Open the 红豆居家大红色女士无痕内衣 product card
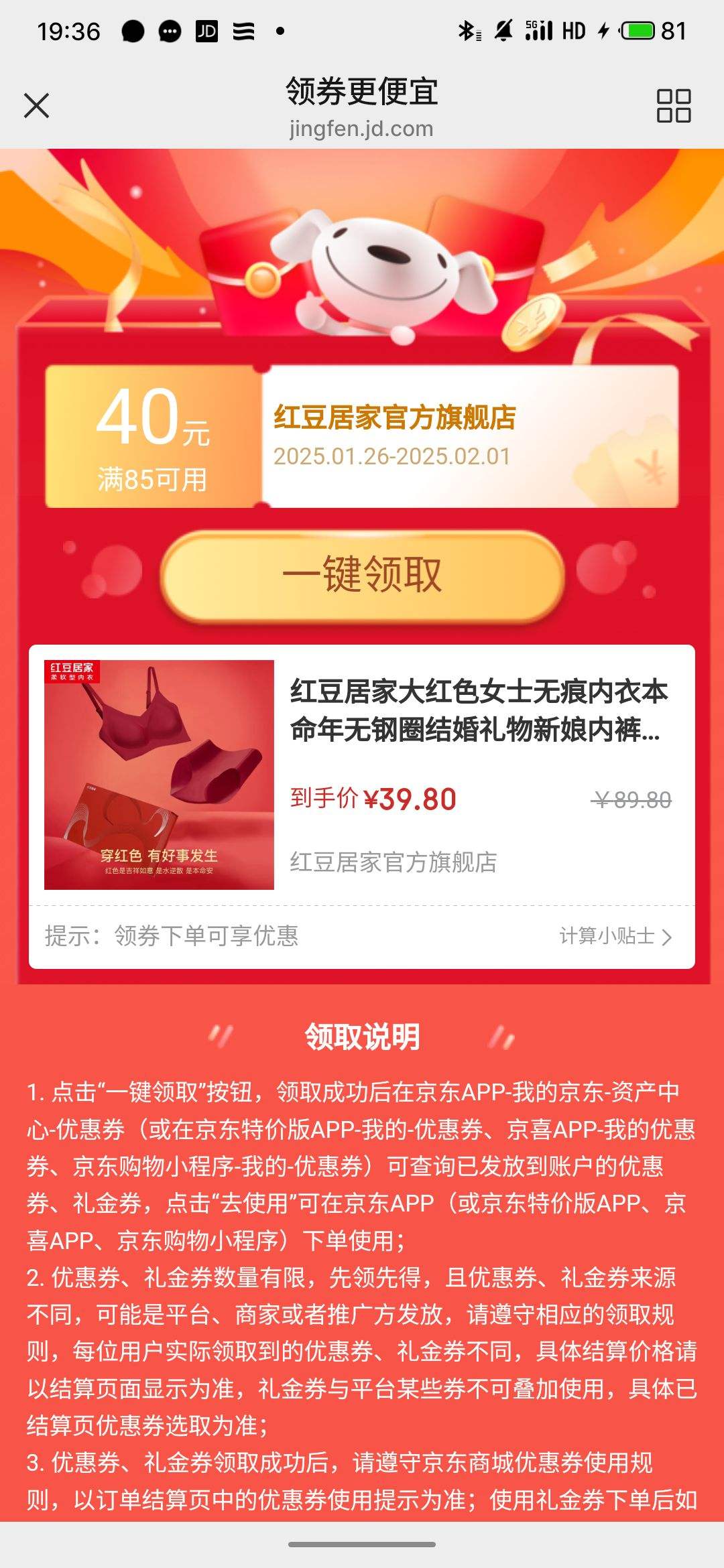This screenshot has width=724, height=1568. [x=362, y=775]
